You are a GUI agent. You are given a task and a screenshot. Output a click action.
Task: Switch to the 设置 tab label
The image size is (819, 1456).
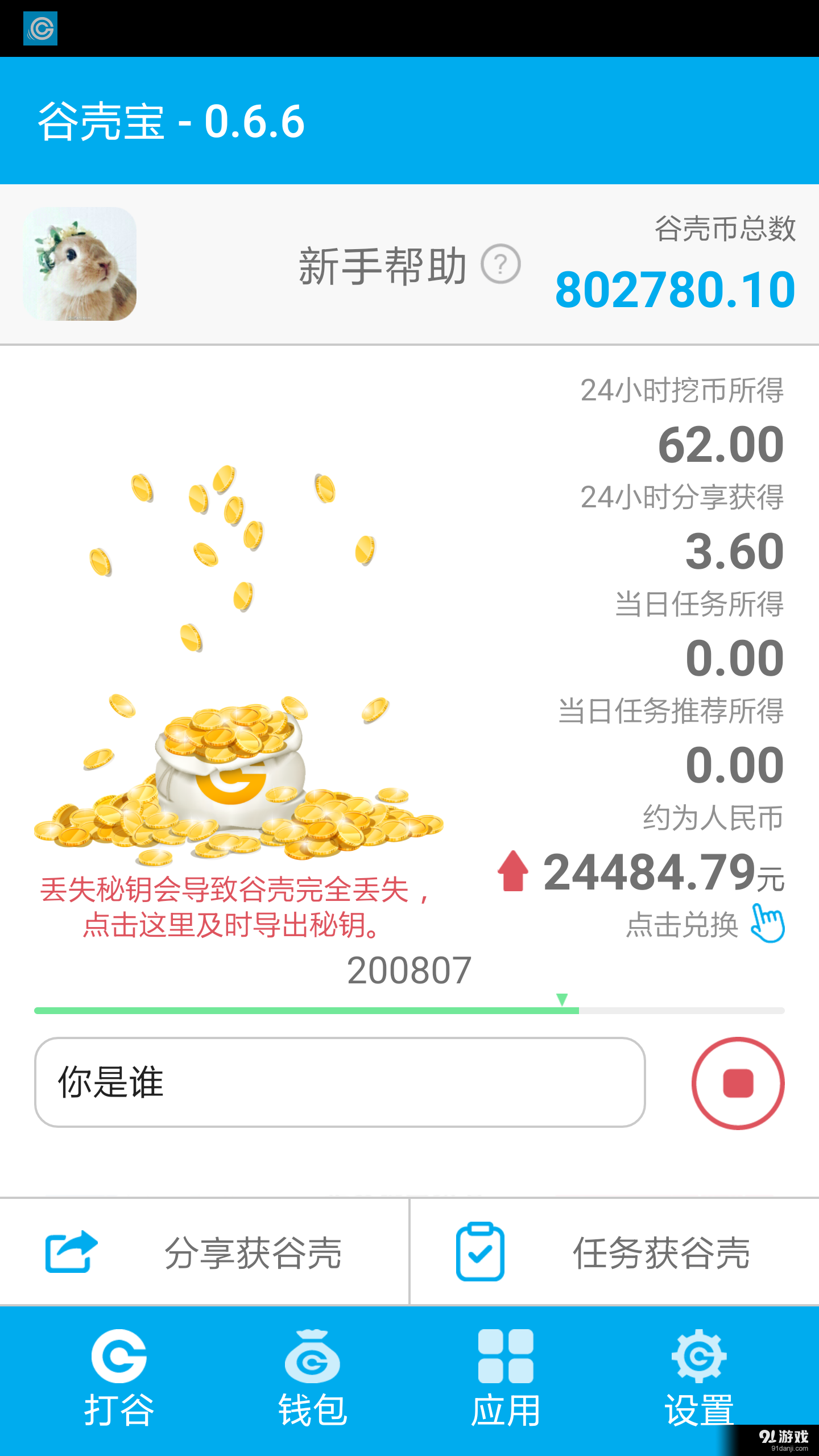(x=699, y=1410)
